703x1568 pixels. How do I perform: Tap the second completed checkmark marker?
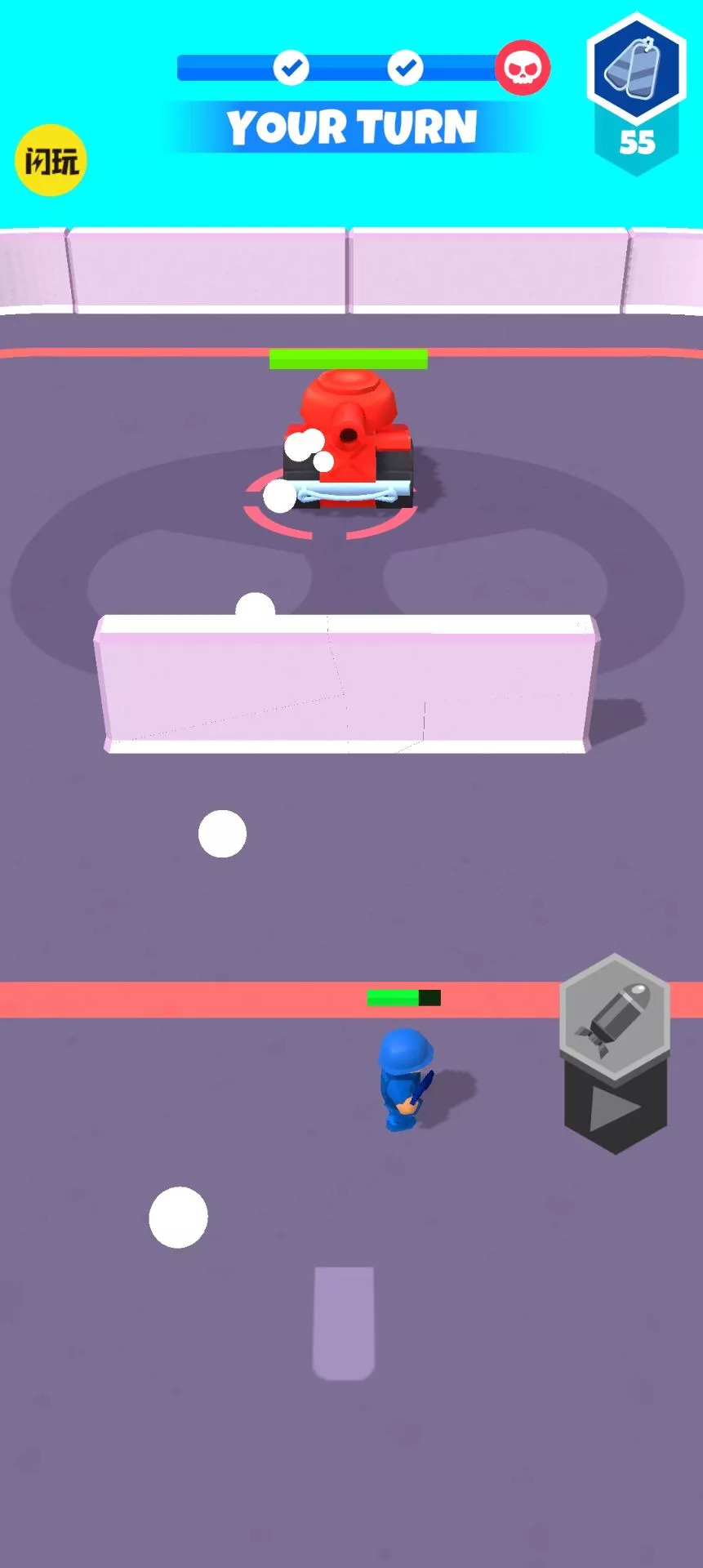(404, 69)
